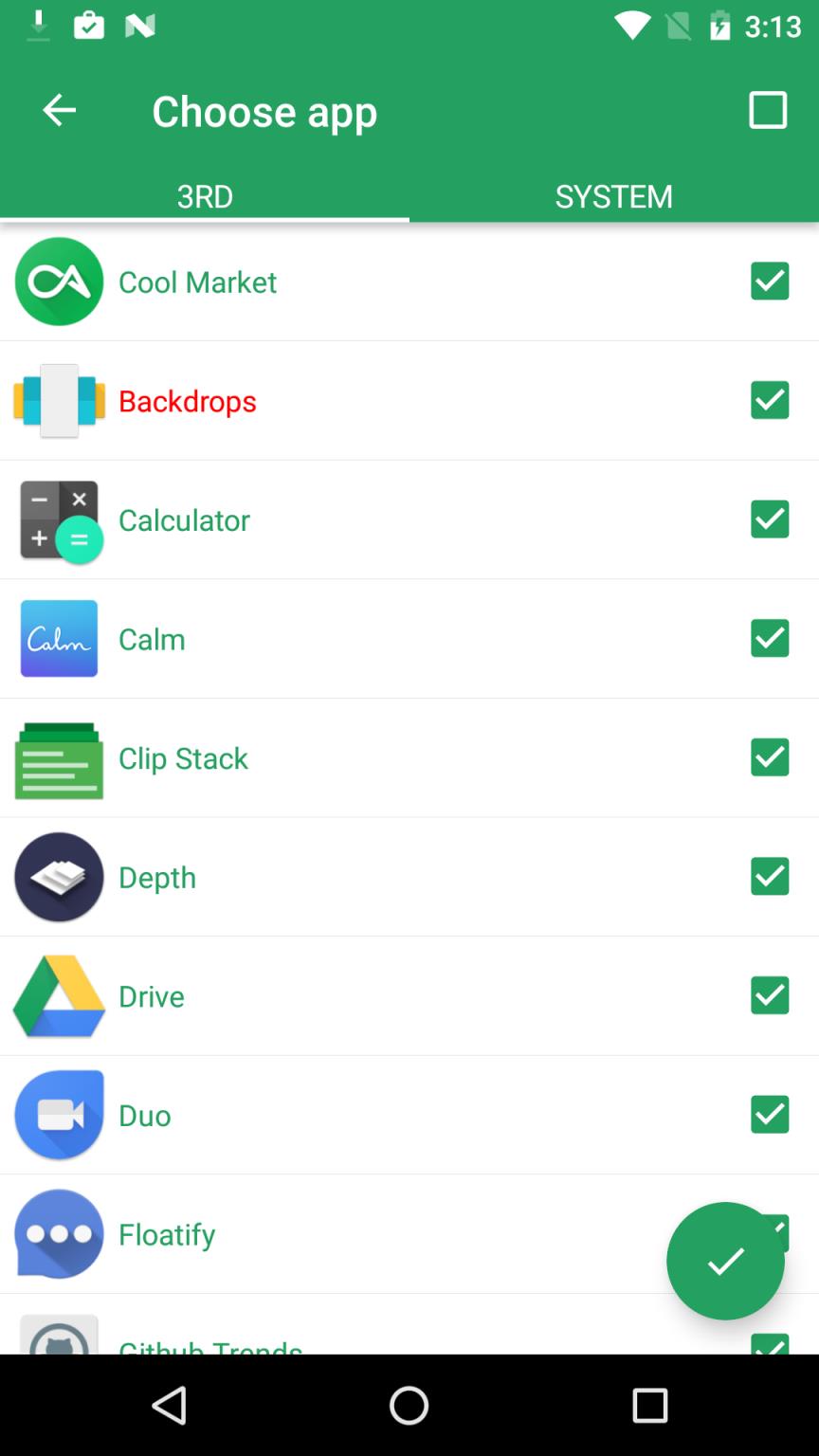Toggle the Clip Stack checkbox
The width and height of the screenshot is (819, 1456).
769,757
